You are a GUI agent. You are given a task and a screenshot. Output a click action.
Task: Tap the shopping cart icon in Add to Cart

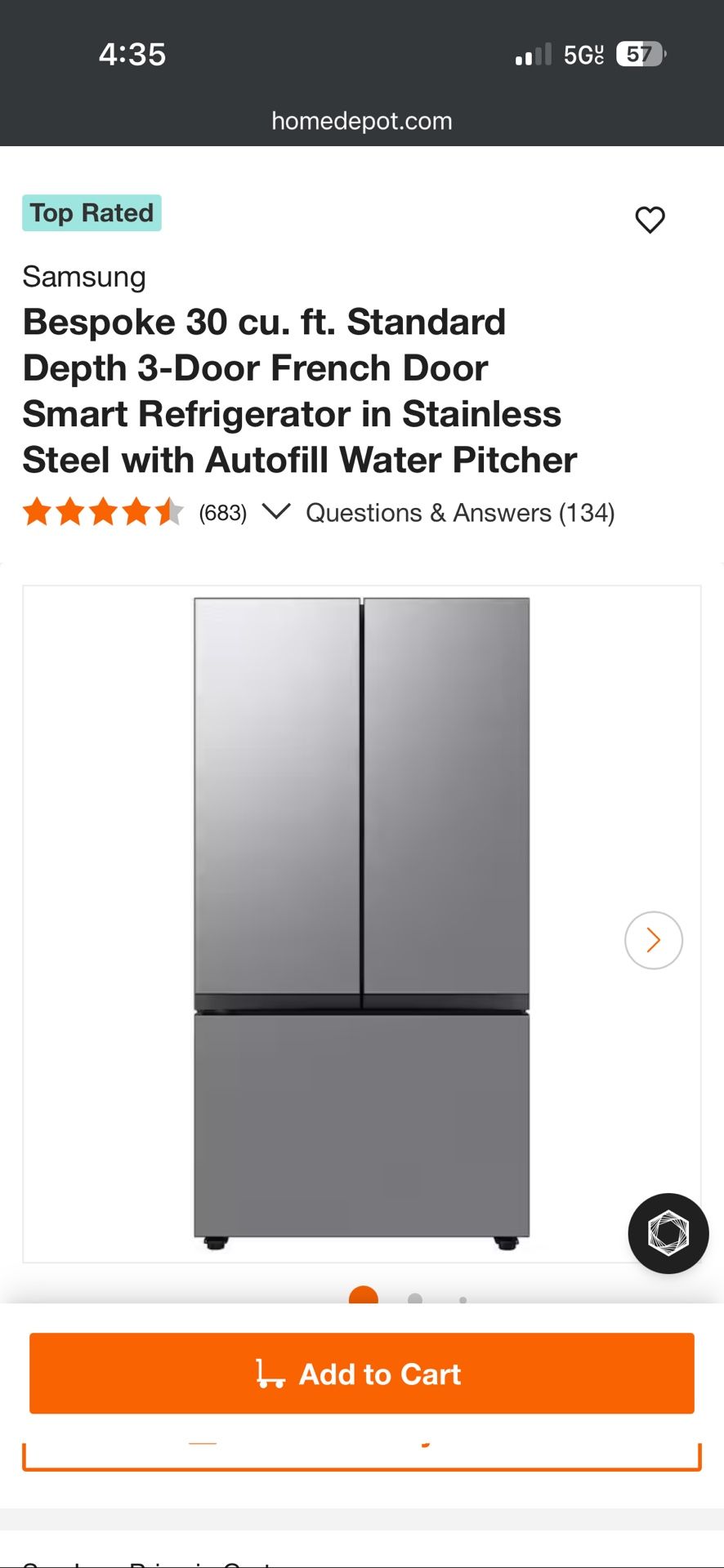pos(270,1373)
